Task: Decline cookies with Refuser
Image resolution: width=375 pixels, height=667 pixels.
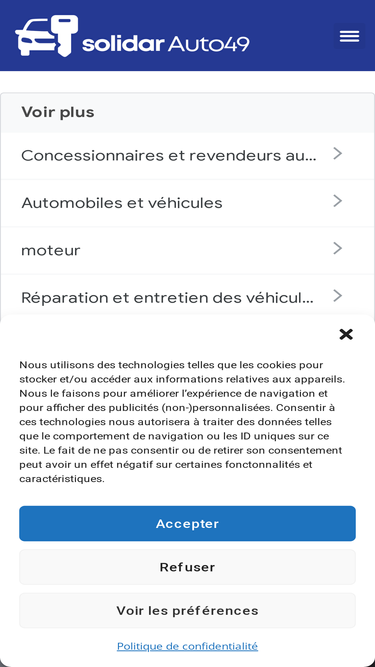Action: (x=188, y=567)
